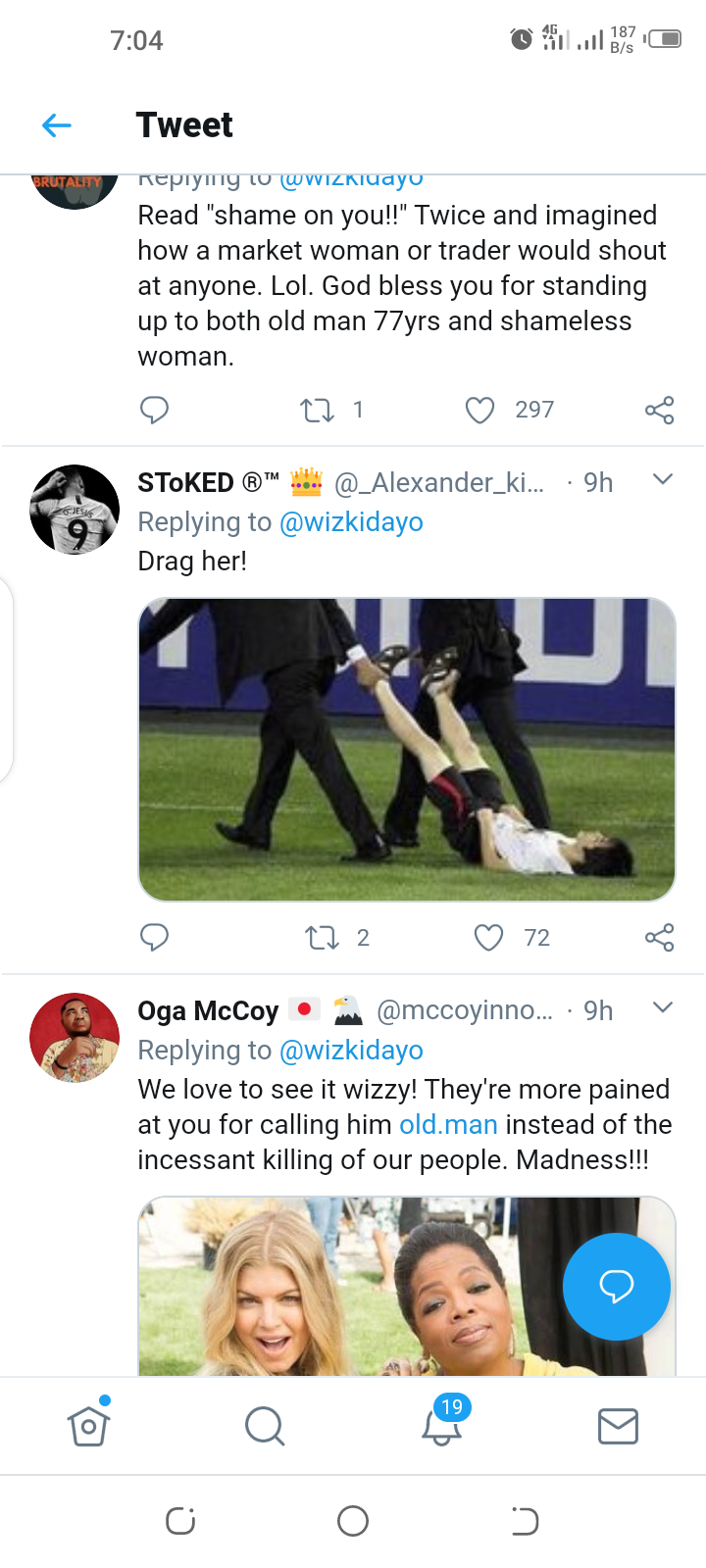
Task: Like the "Drag her!" tweet
Action: click(488, 938)
